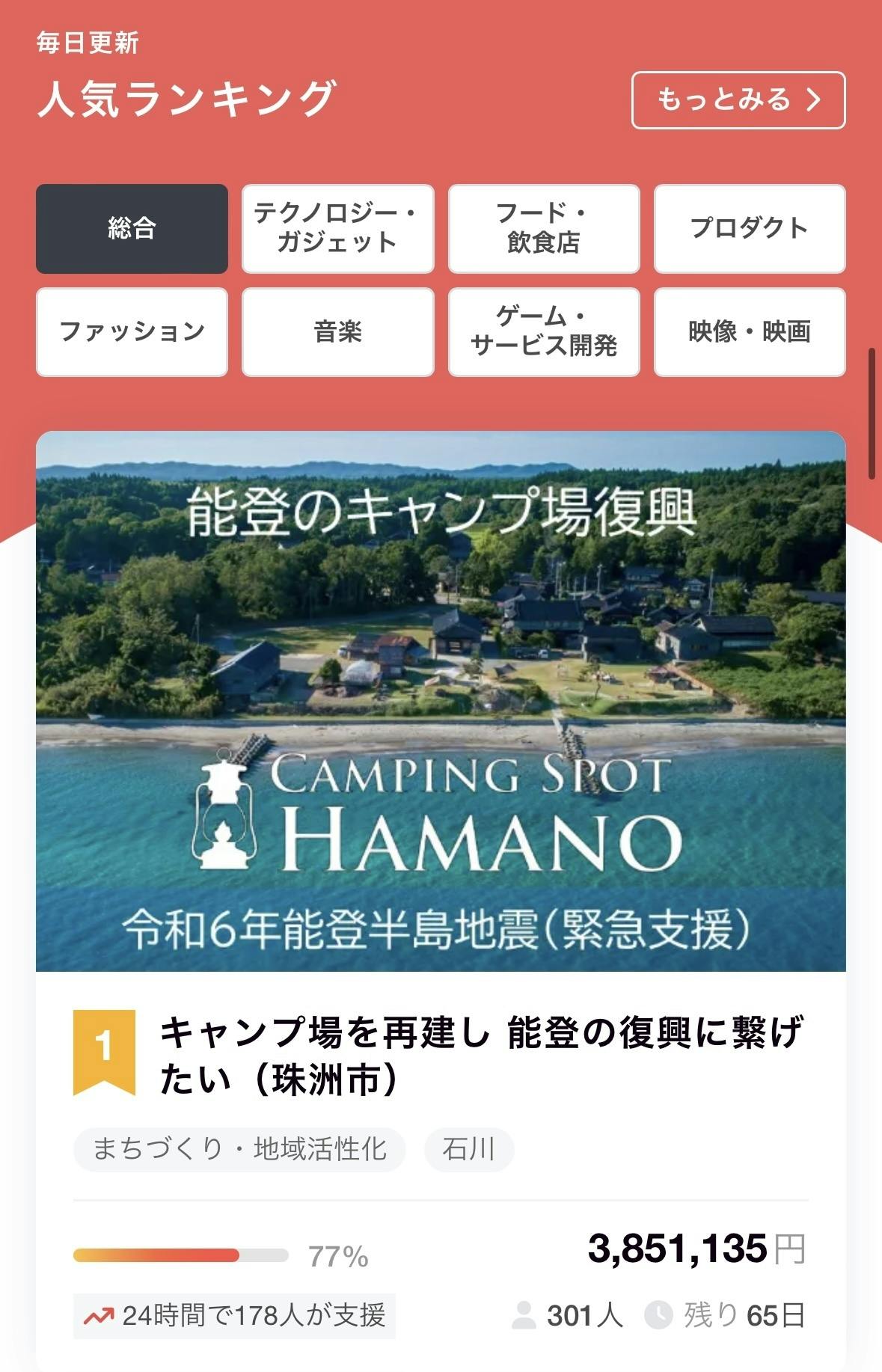
Task: Switch to テクノロジー・ガジェット category
Action: pos(337,228)
